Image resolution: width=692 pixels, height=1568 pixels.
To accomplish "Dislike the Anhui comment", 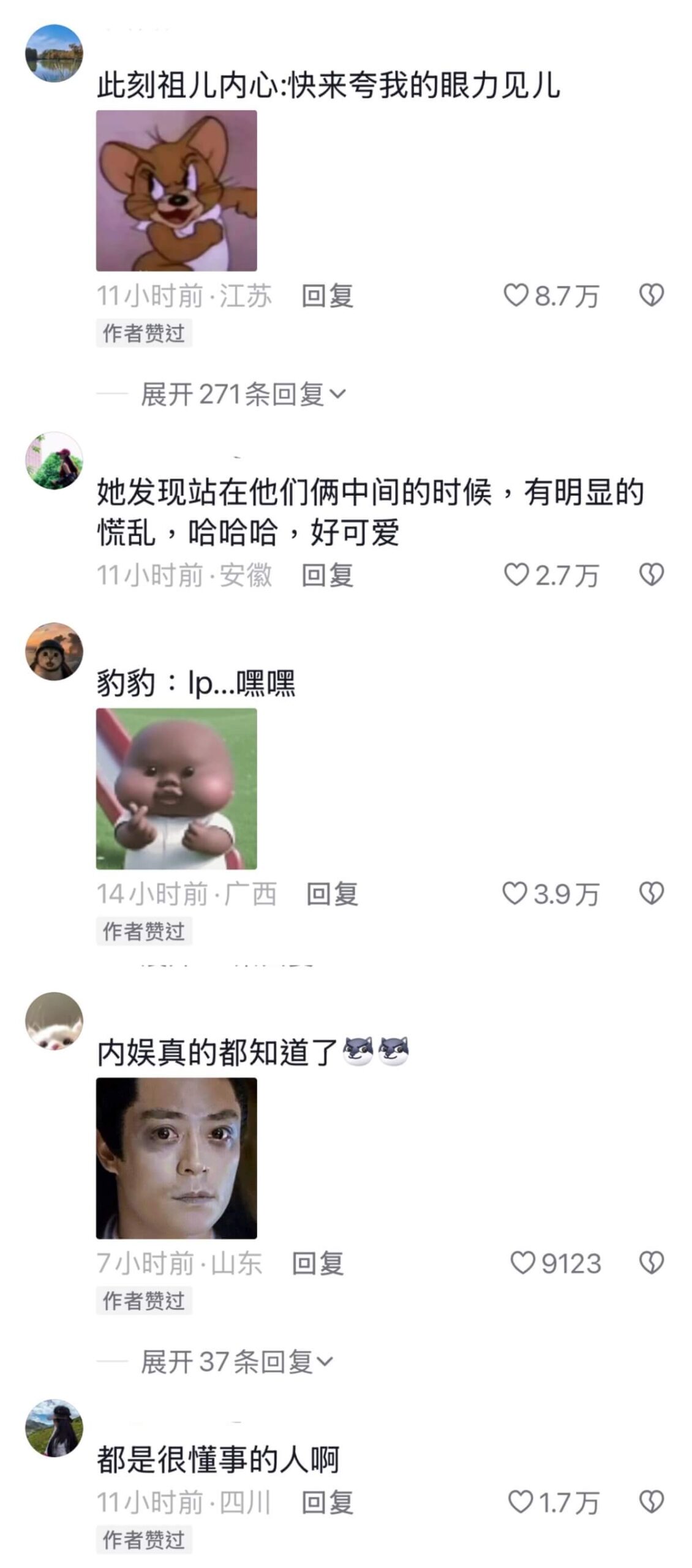I will 651,575.
